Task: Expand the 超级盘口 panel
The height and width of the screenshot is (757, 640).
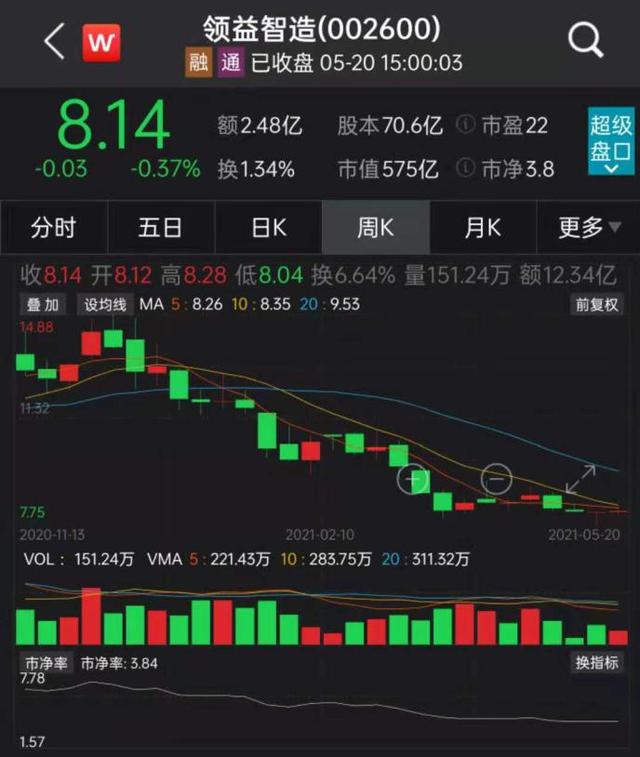Action: coord(611,143)
